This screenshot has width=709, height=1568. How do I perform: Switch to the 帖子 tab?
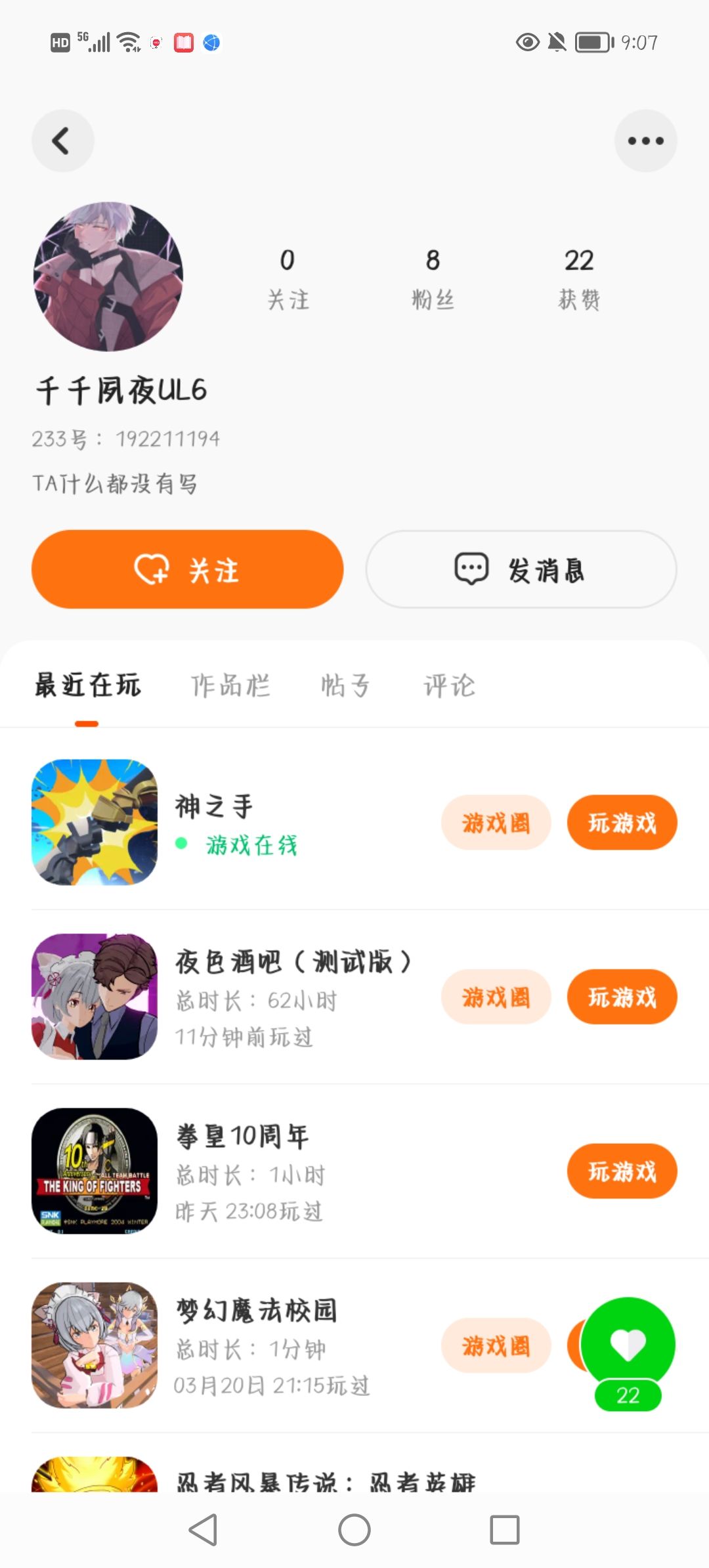[345, 686]
